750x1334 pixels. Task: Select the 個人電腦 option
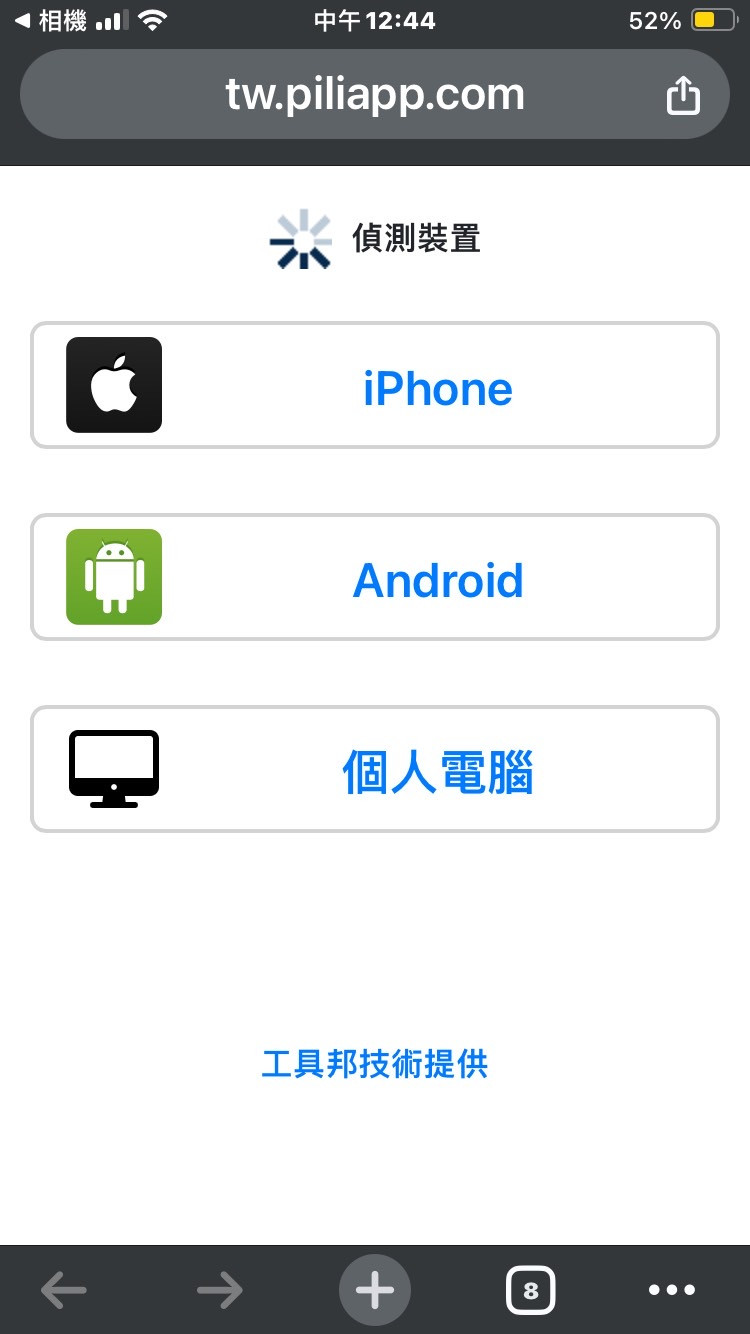coord(375,770)
